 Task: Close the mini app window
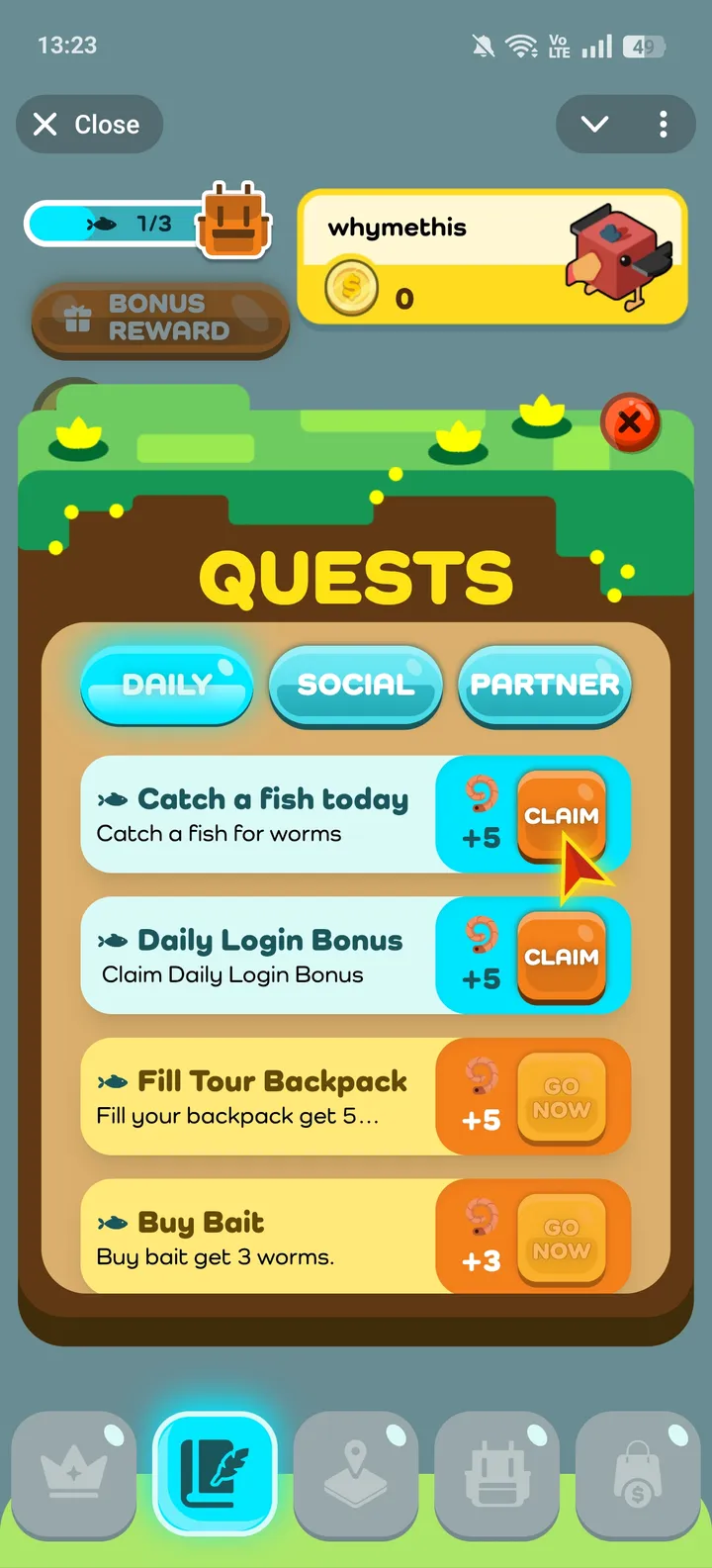coord(89,125)
